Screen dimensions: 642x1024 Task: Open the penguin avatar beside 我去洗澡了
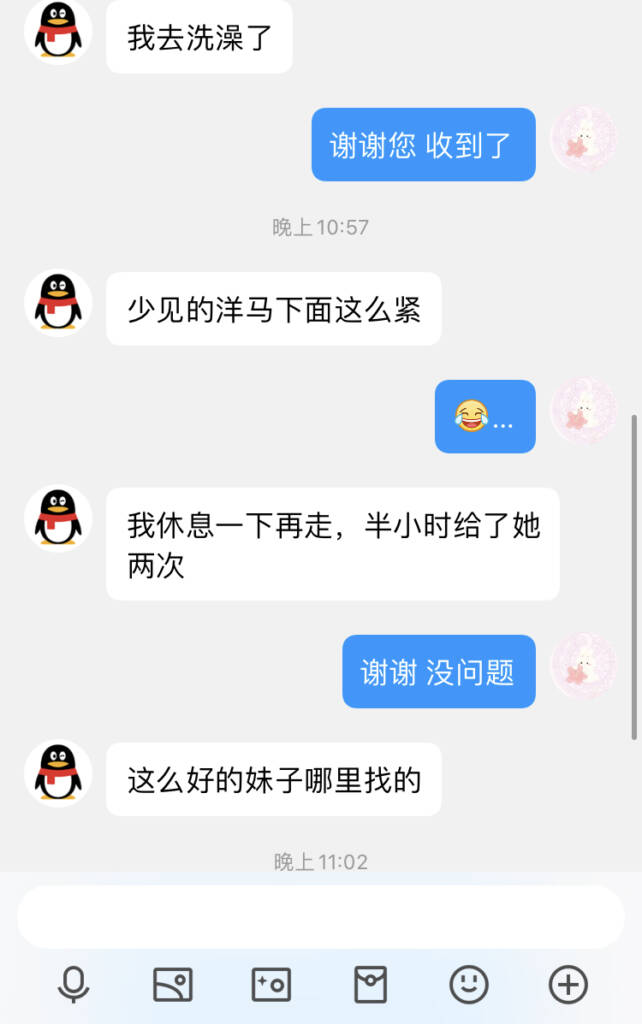coord(59,32)
